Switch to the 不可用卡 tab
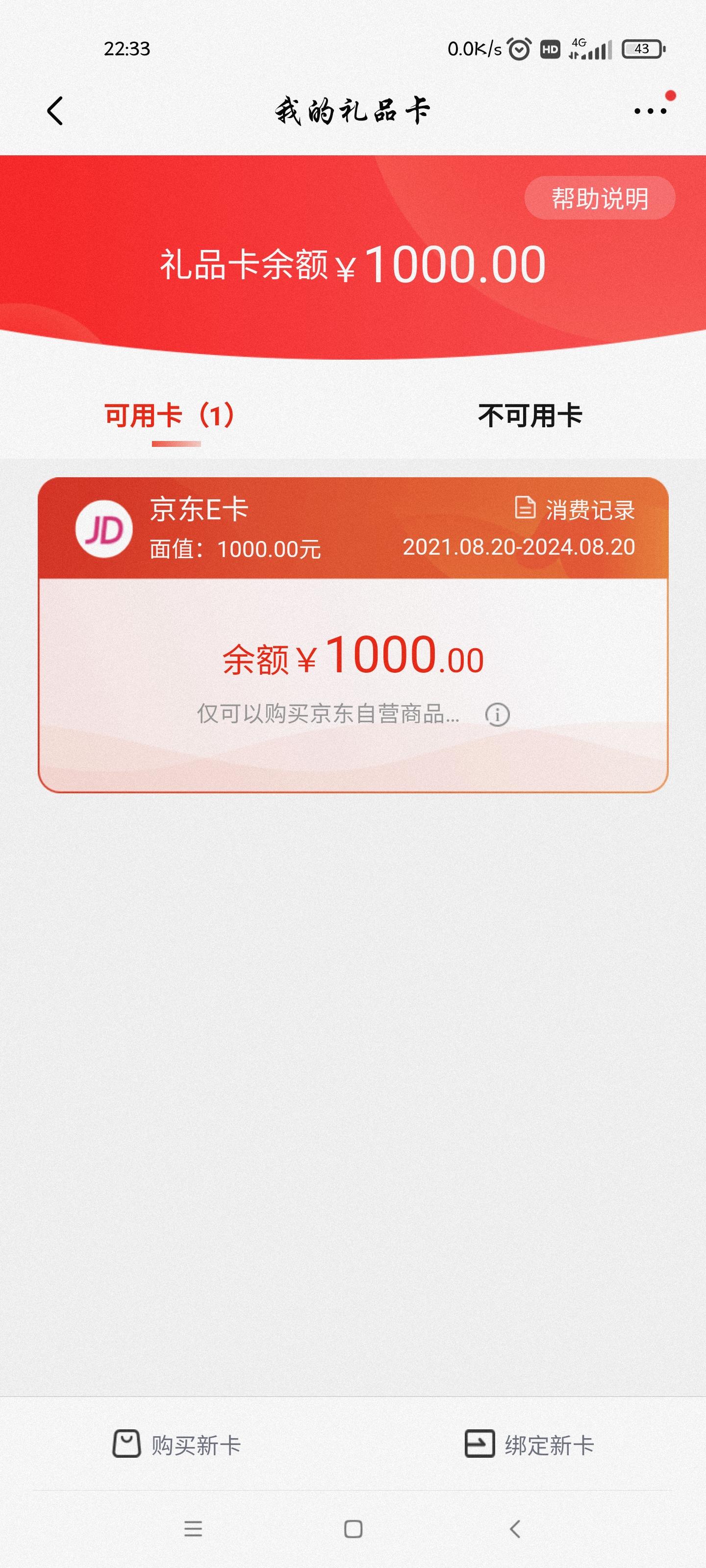 [x=530, y=416]
